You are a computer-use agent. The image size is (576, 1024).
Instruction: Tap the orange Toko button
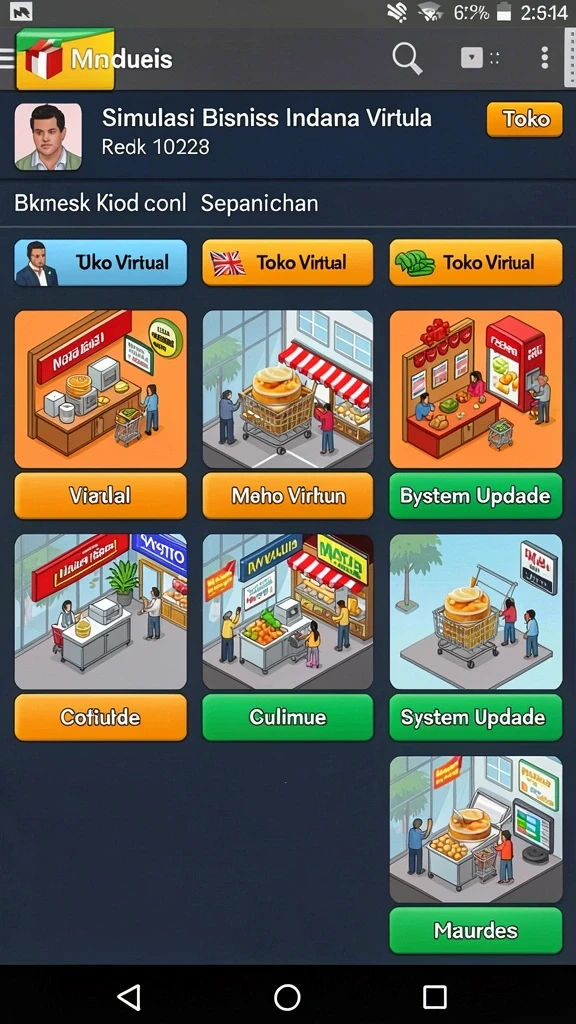point(524,120)
